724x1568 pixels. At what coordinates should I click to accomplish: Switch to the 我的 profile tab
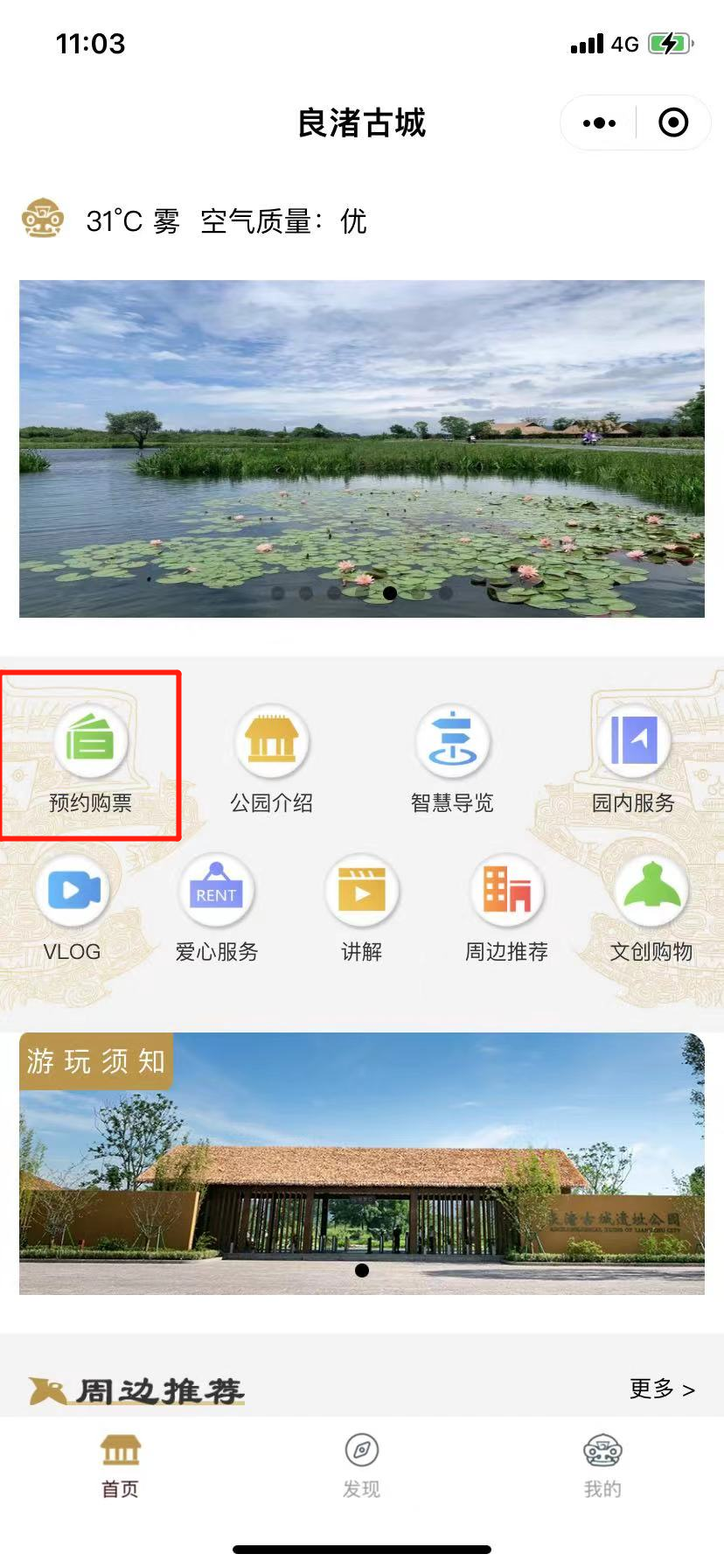point(602,1465)
